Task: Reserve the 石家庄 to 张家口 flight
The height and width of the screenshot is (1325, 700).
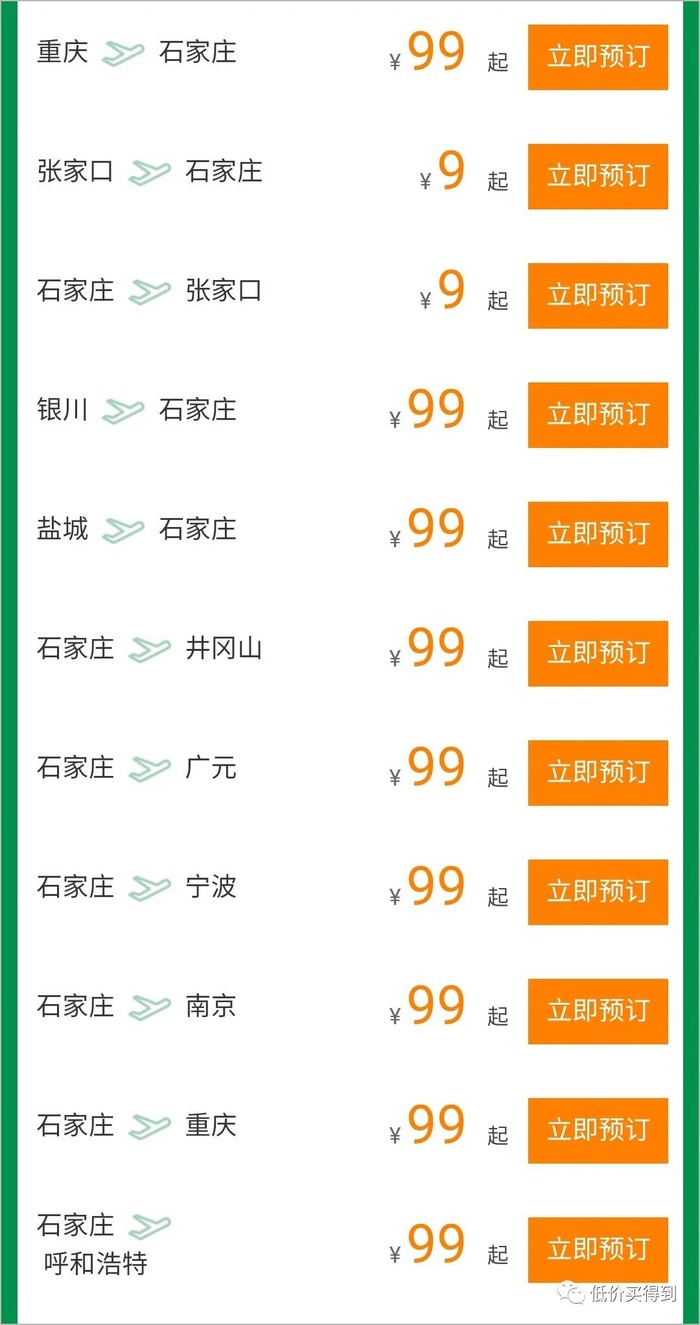Action: click(x=597, y=295)
